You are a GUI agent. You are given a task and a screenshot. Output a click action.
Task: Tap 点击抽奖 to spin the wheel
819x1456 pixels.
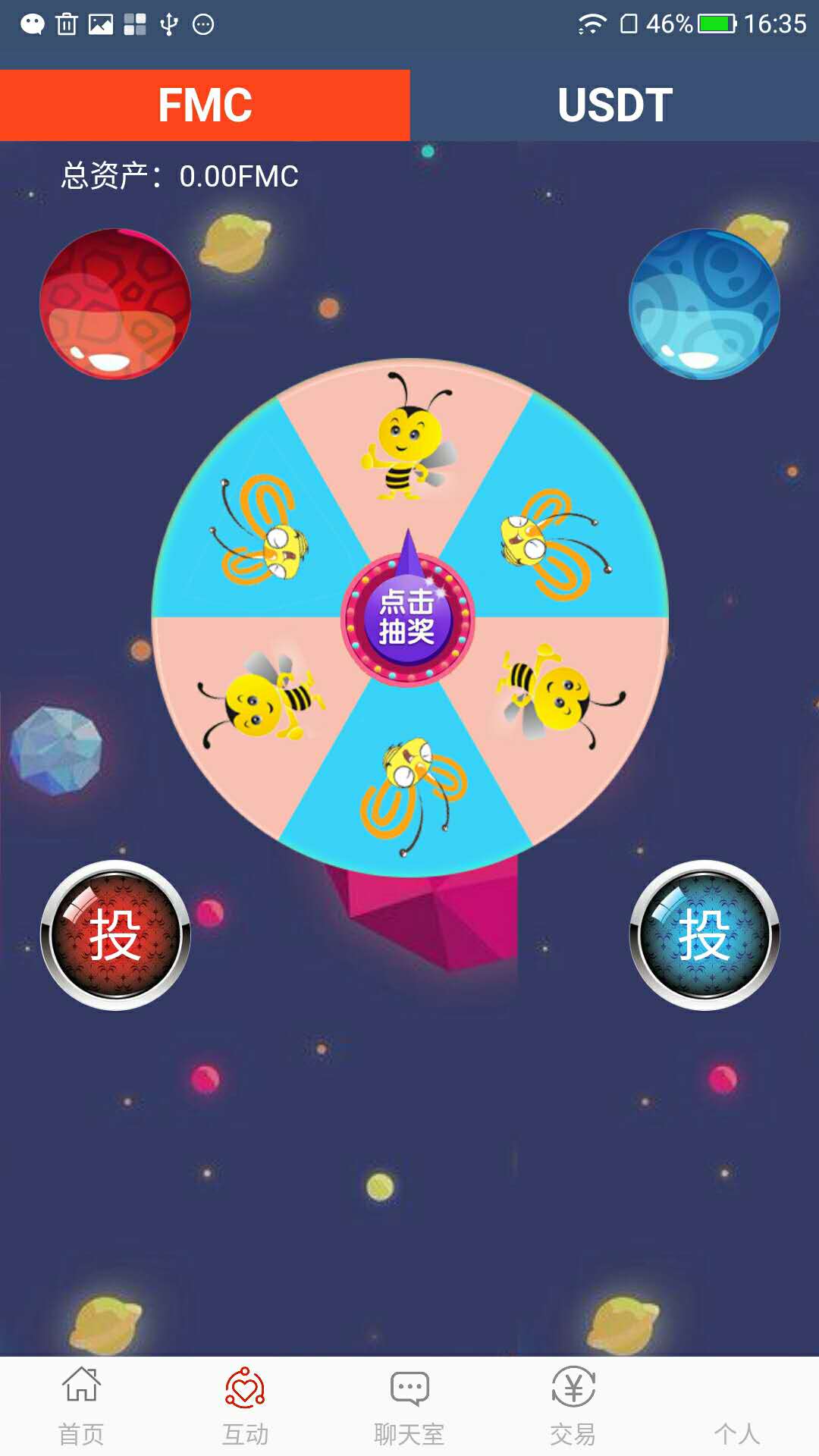tap(408, 619)
